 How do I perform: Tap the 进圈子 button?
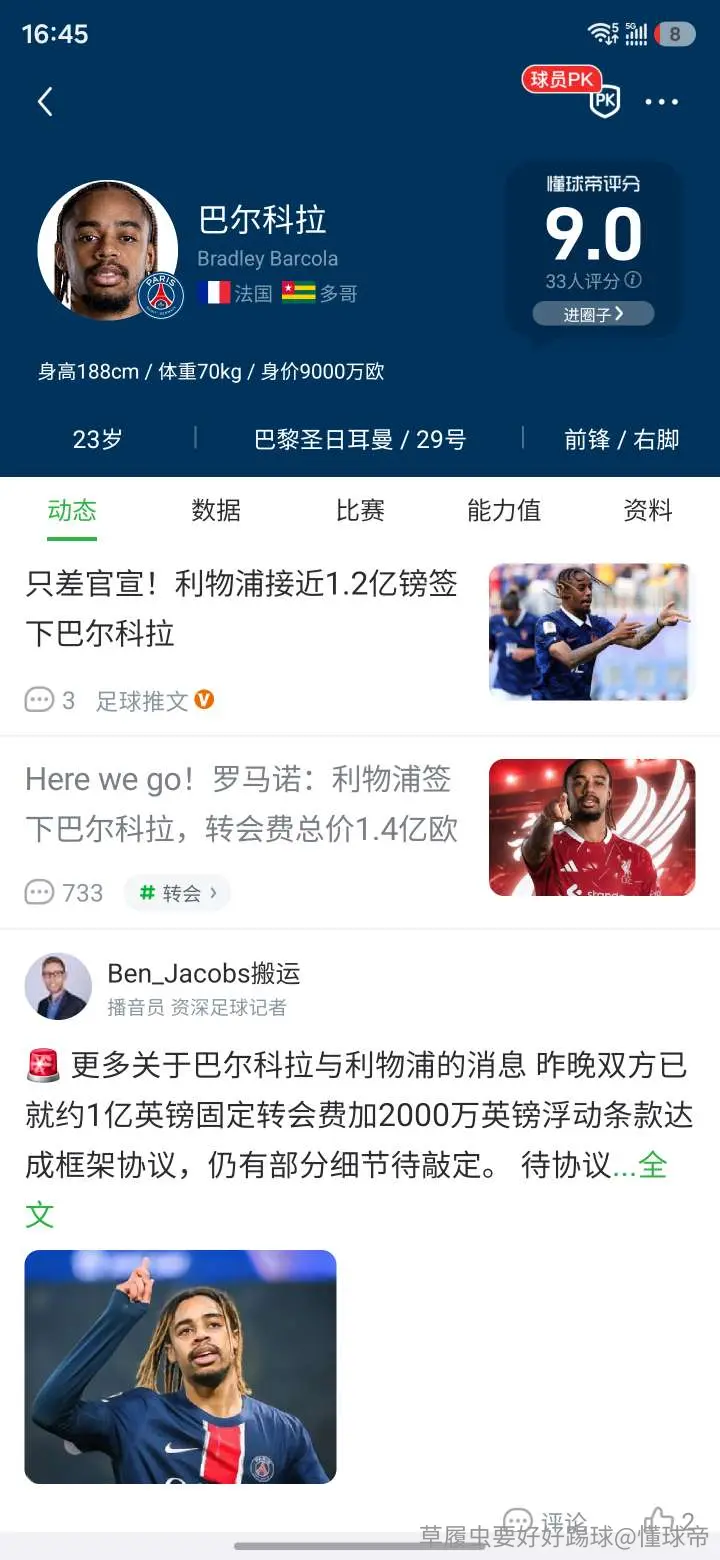(593, 314)
